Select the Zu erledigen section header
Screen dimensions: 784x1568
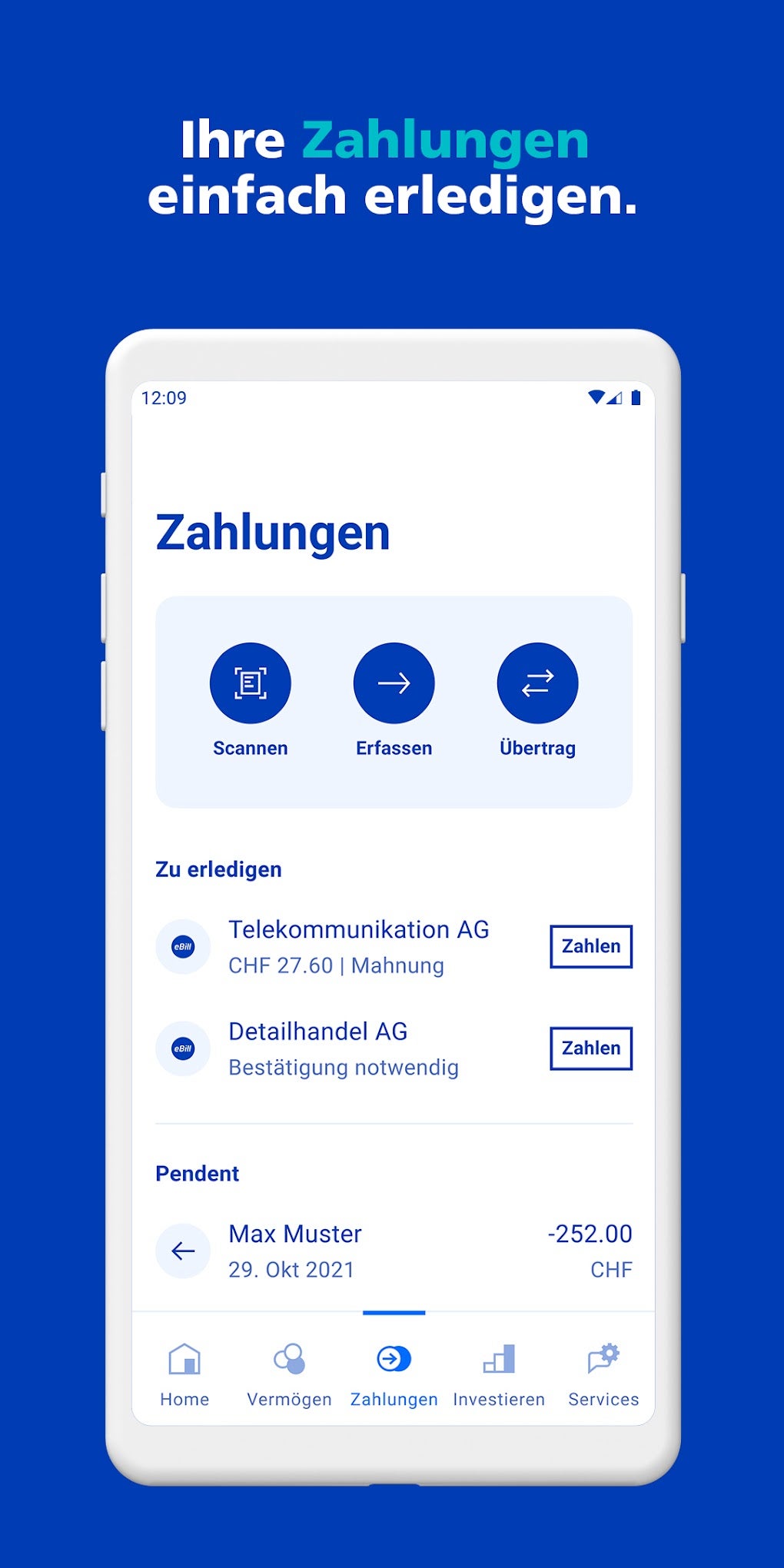tap(219, 869)
